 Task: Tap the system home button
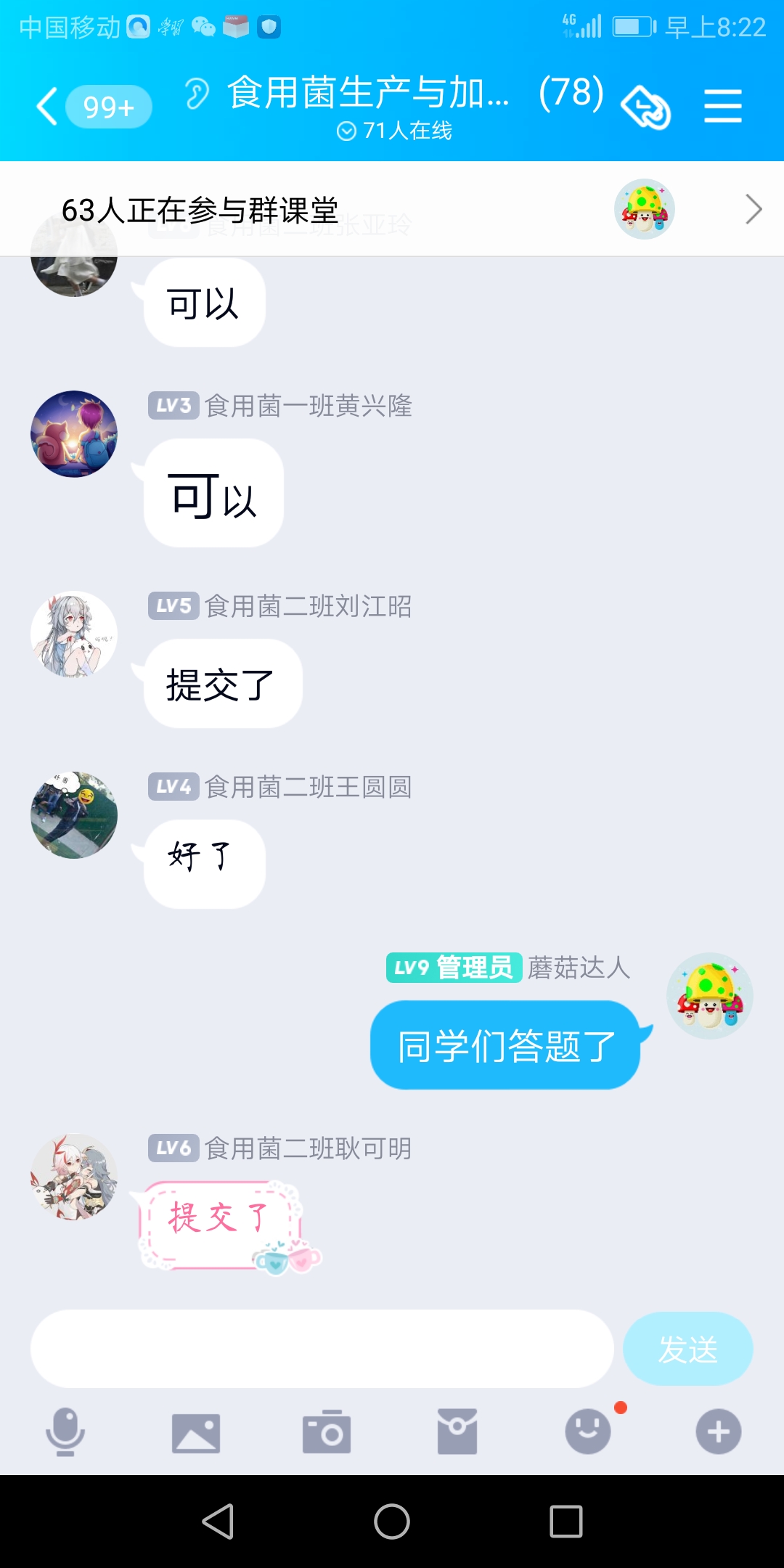(392, 1521)
